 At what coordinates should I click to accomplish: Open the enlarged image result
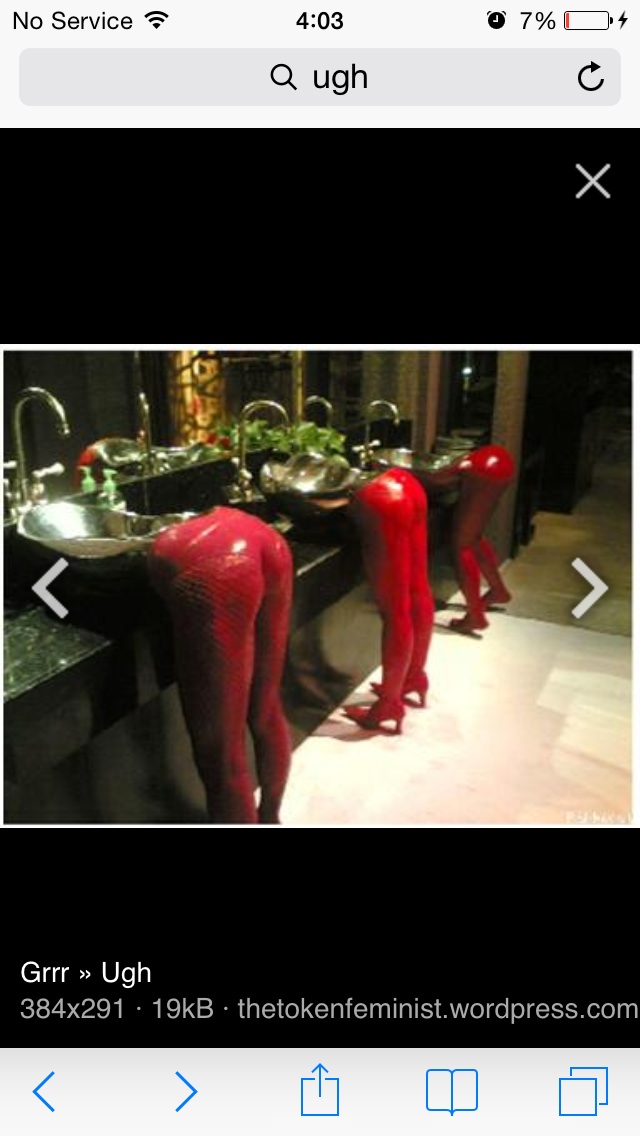pos(319,588)
